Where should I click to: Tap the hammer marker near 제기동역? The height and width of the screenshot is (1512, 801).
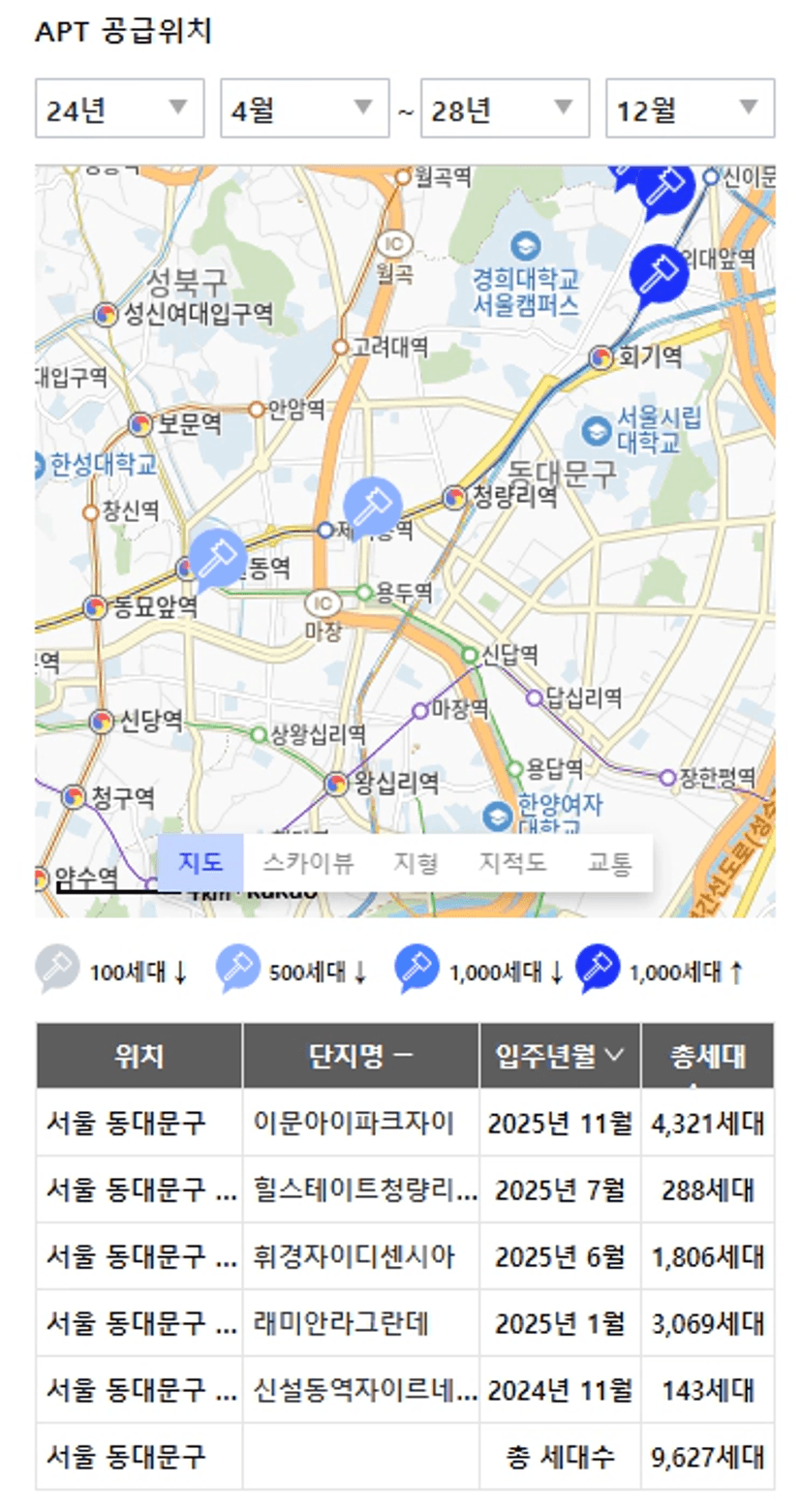point(373,505)
